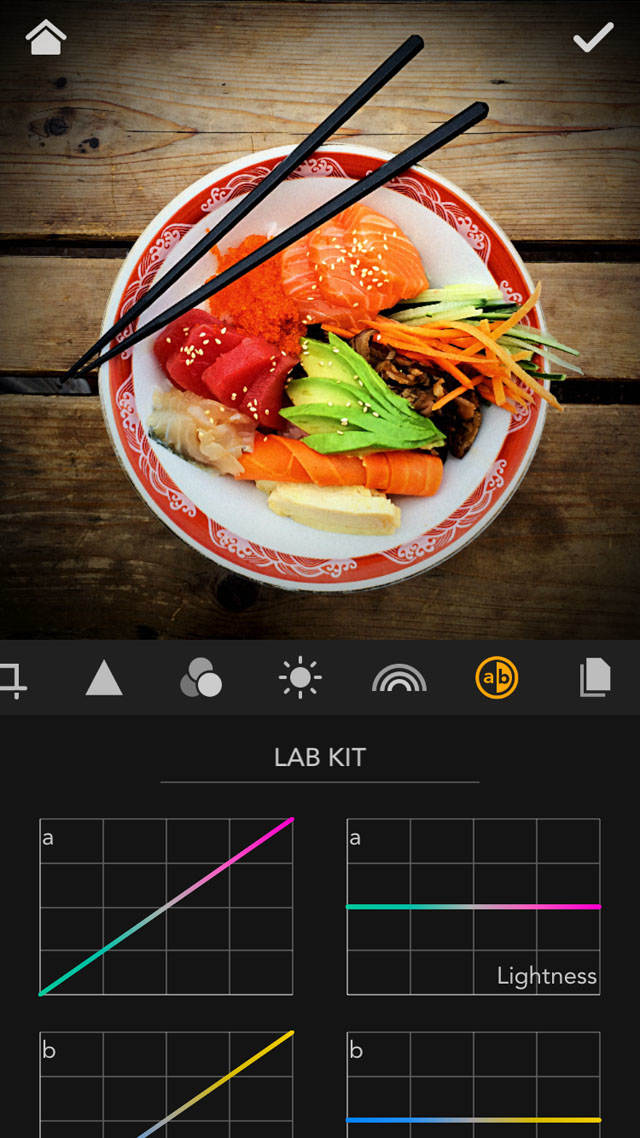
Task: Go to the home screen icon
Action: point(46,37)
